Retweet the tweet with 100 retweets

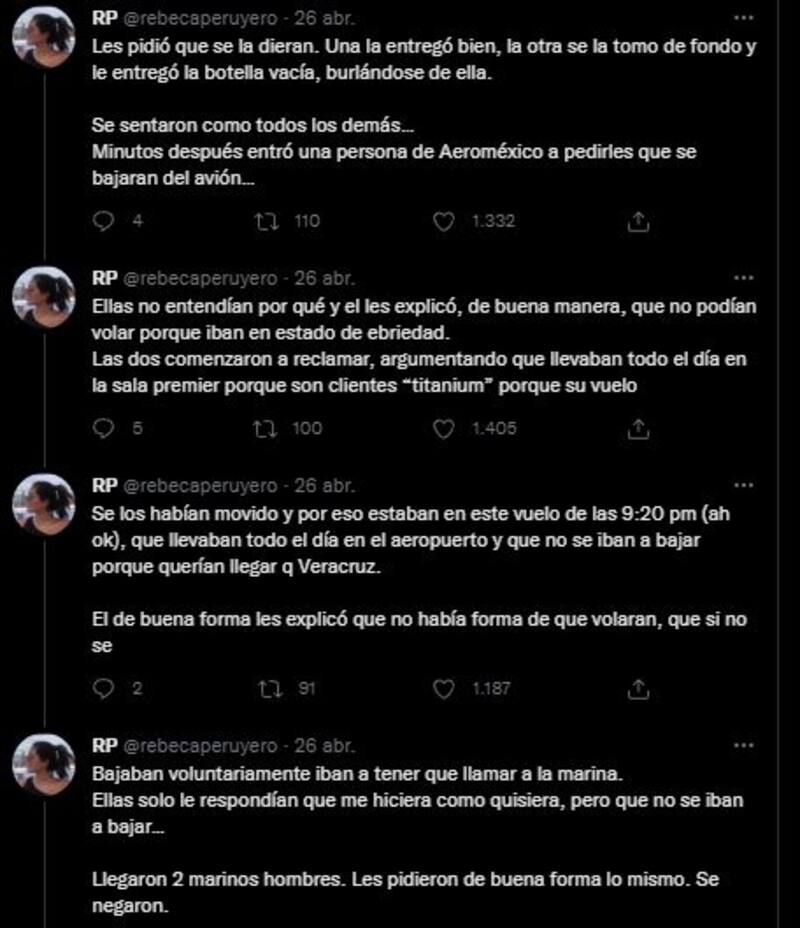[269, 429]
